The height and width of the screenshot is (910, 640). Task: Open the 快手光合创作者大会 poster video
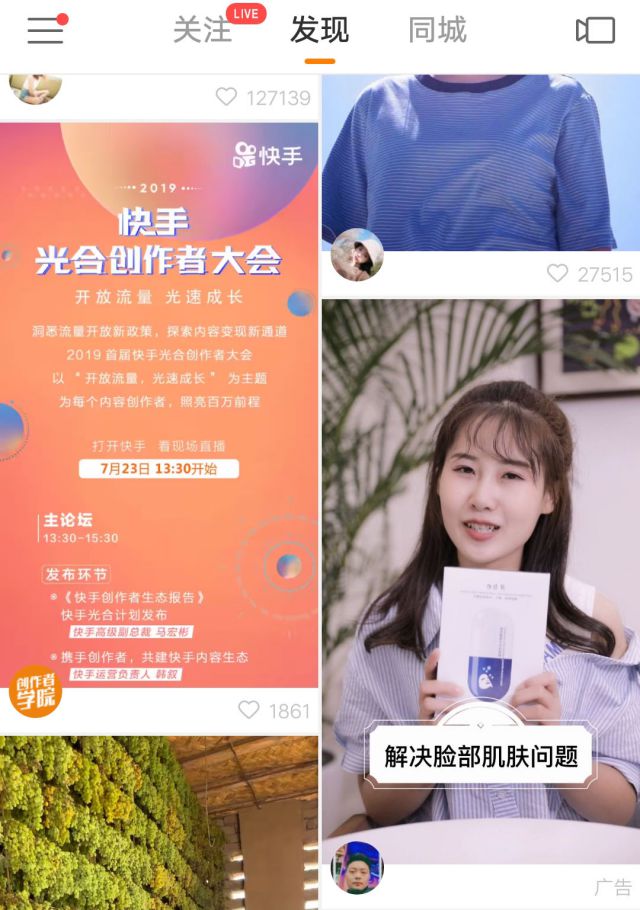[x=160, y=400]
